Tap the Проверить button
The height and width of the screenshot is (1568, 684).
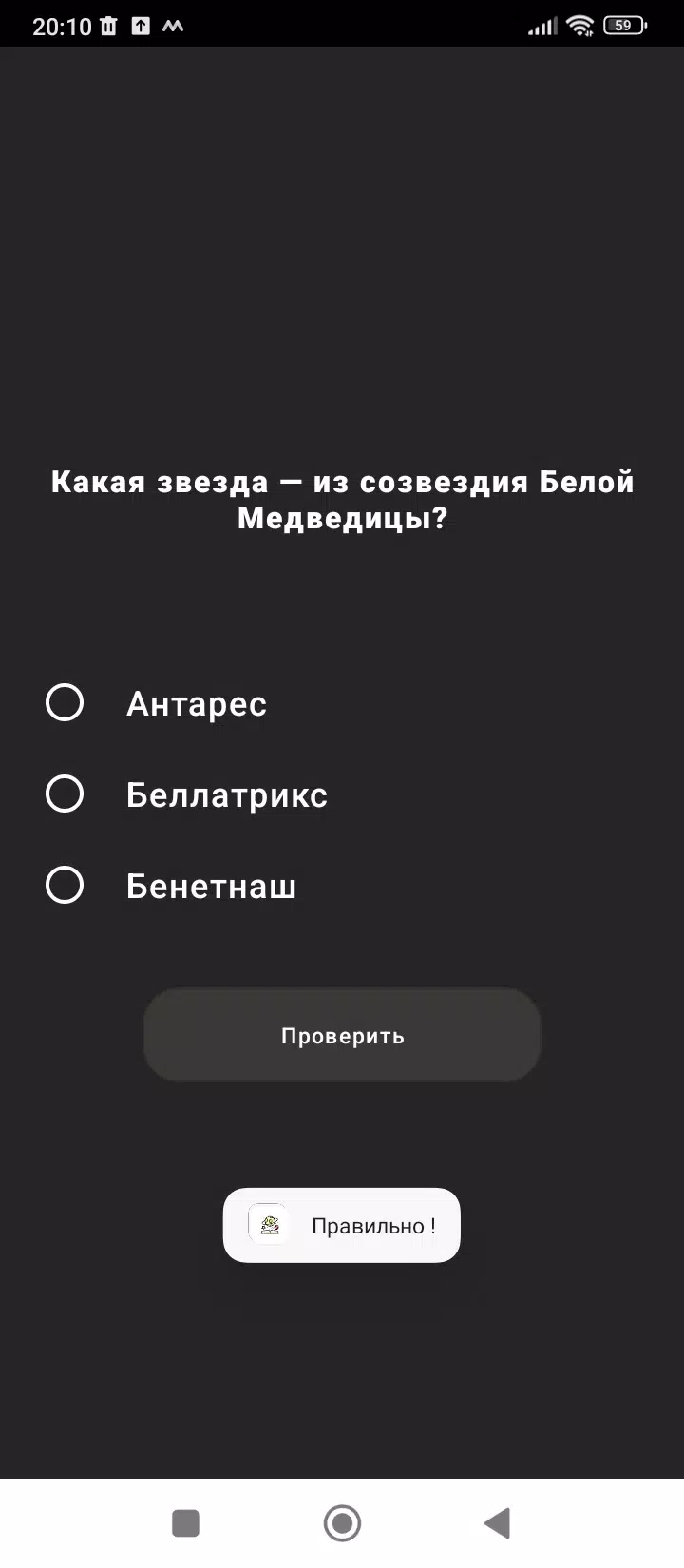click(x=342, y=1035)
